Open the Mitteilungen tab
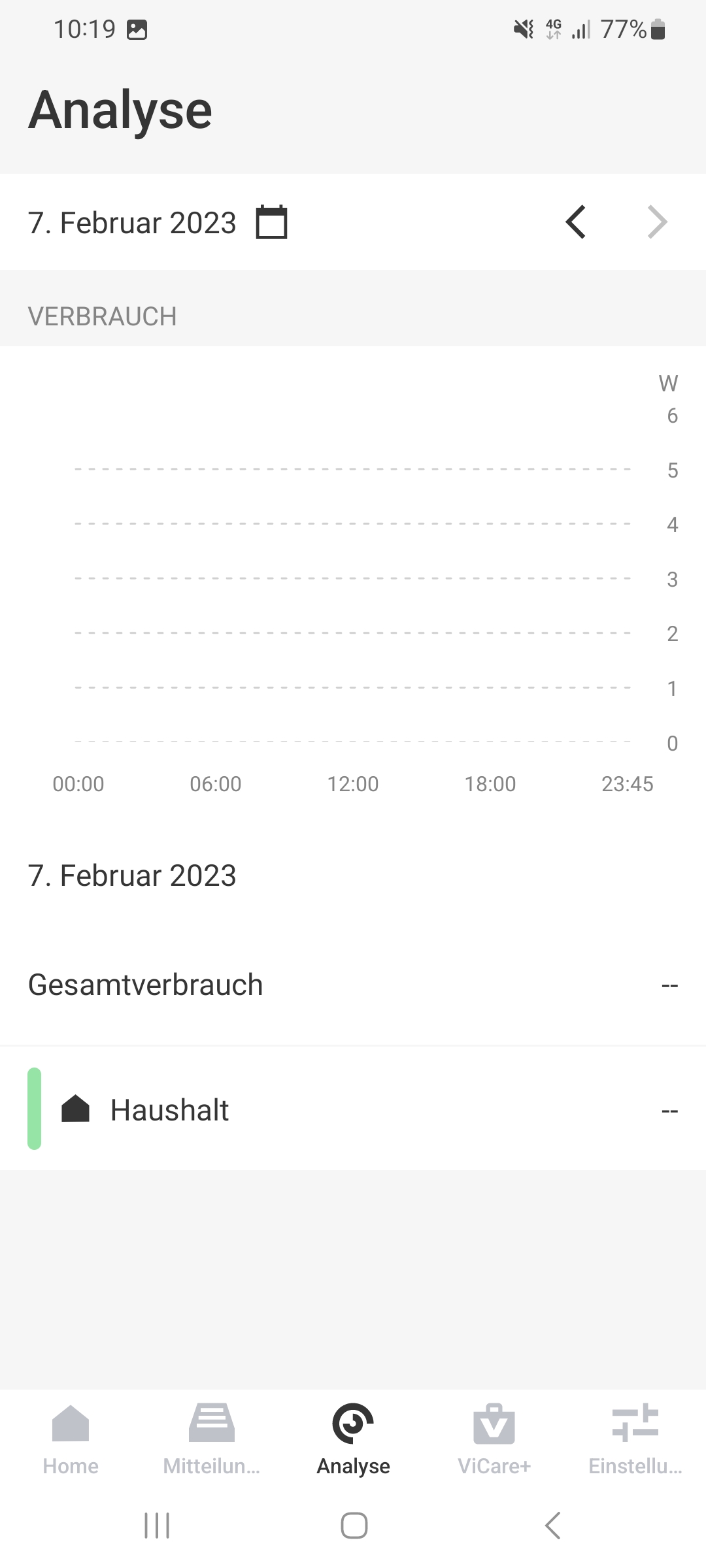Viewport: 706px width, 1568px height. click(211, 1439)
